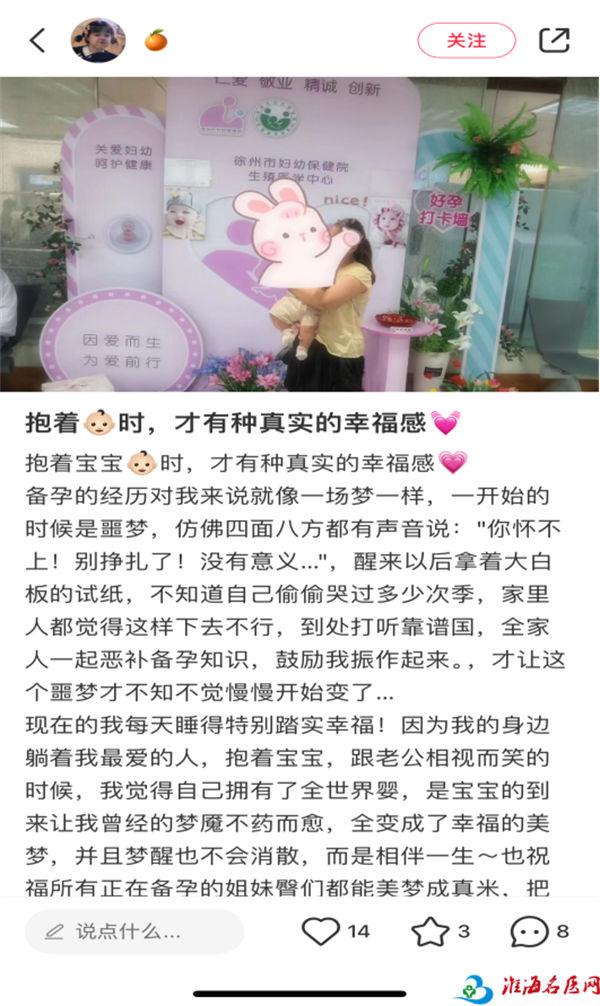Screen dimensions: 600x1006
Task: Follow the author with 关注 button
Action: pyautogui.click(x=466, y=40)
